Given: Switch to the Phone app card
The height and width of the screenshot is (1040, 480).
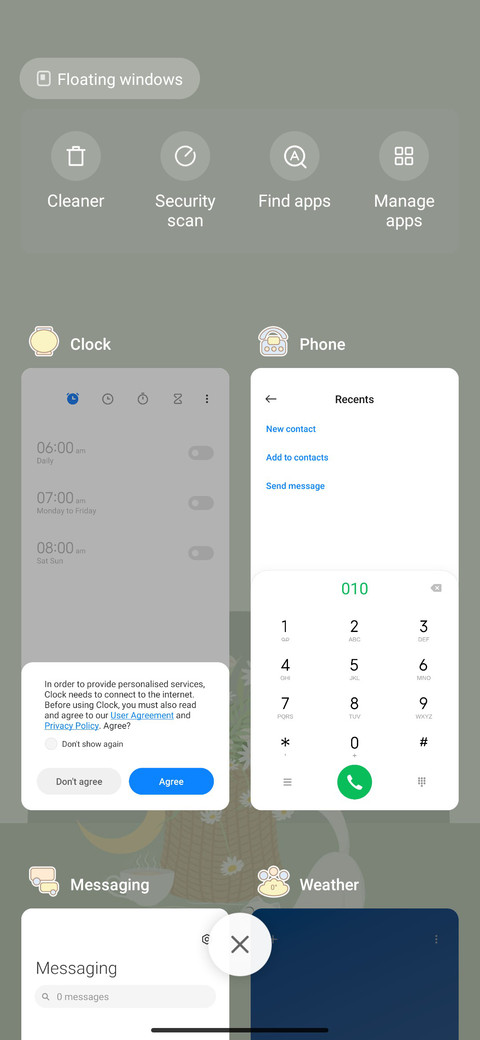Looking at the screenshot, I should (355, 589).
